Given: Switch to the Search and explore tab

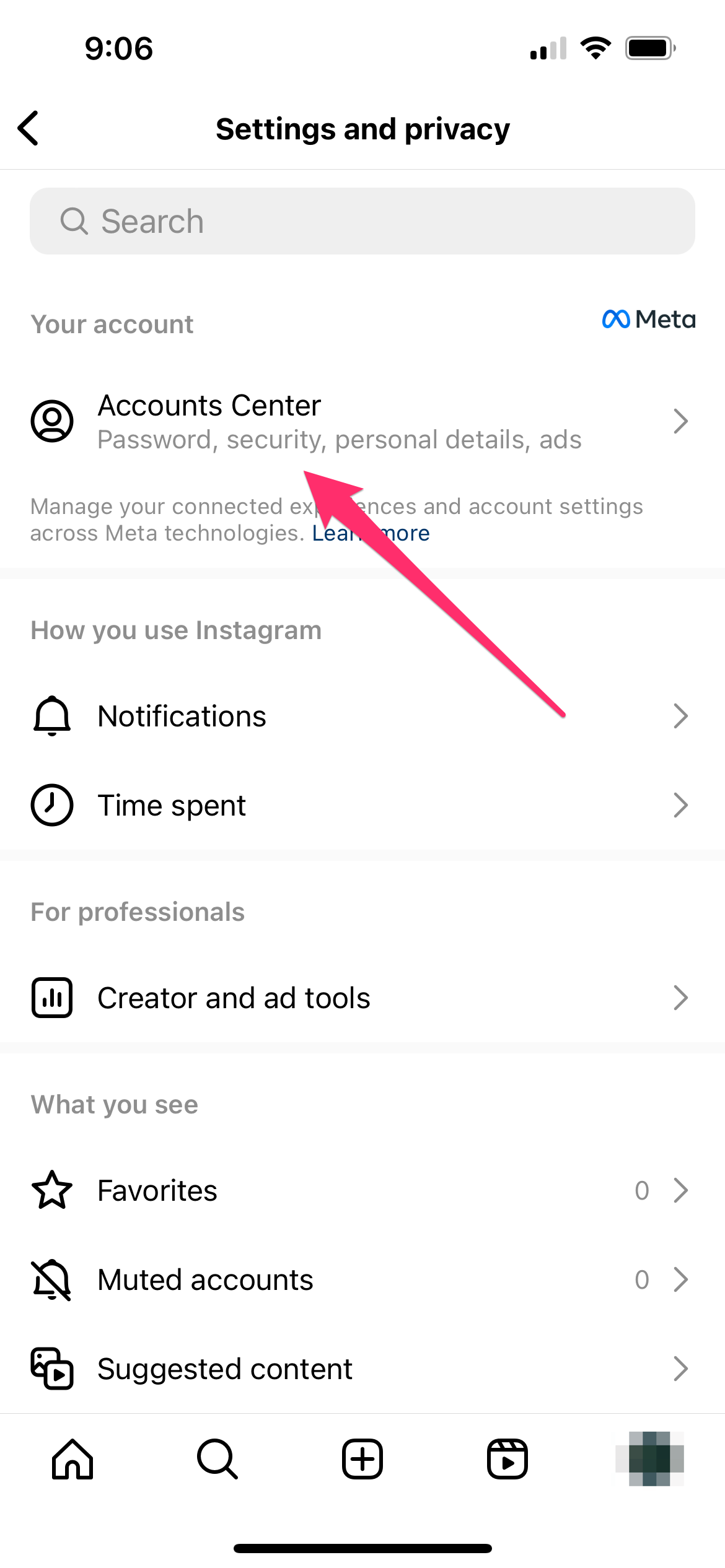Looking at the screenshot, I should coord(217,1459).
